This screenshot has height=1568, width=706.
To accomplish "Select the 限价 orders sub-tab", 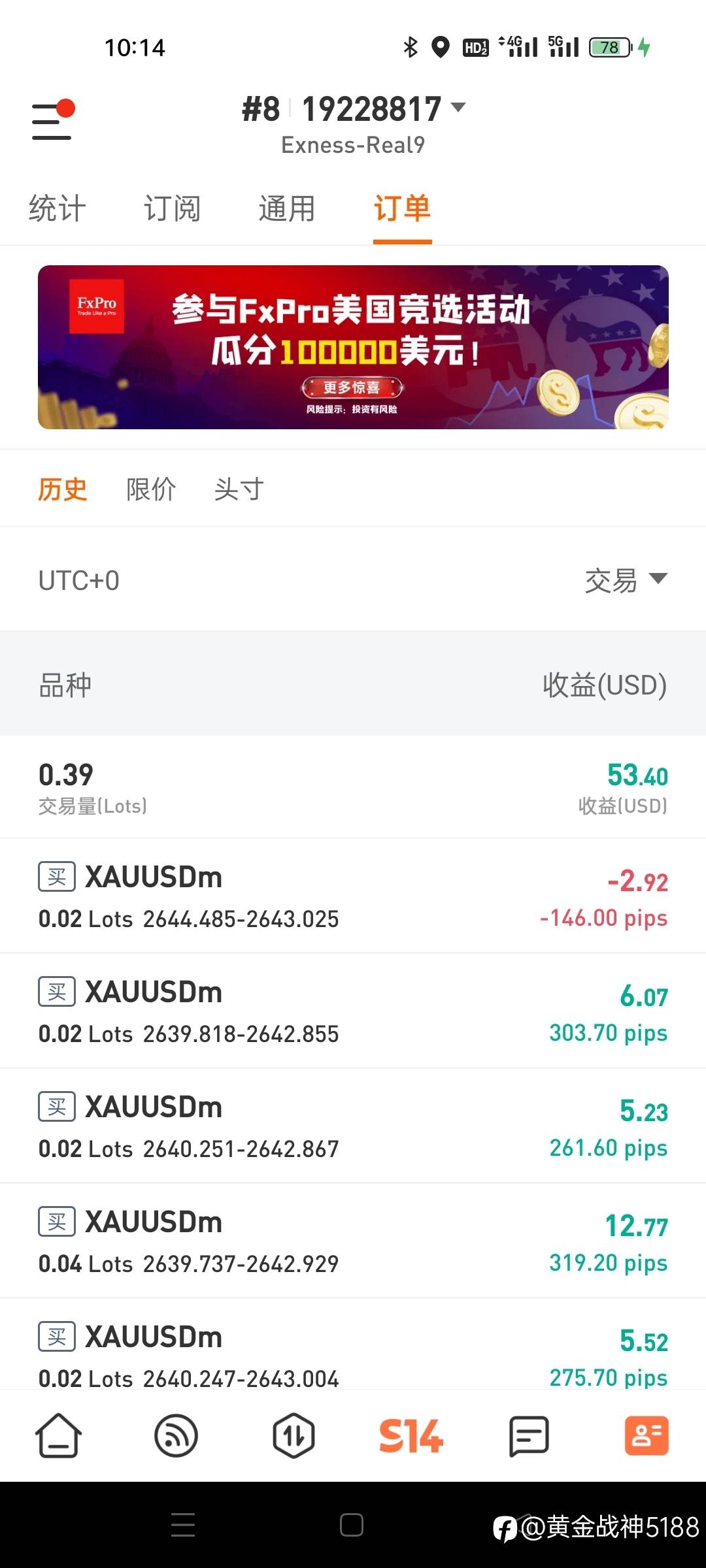I will [151, 489].
